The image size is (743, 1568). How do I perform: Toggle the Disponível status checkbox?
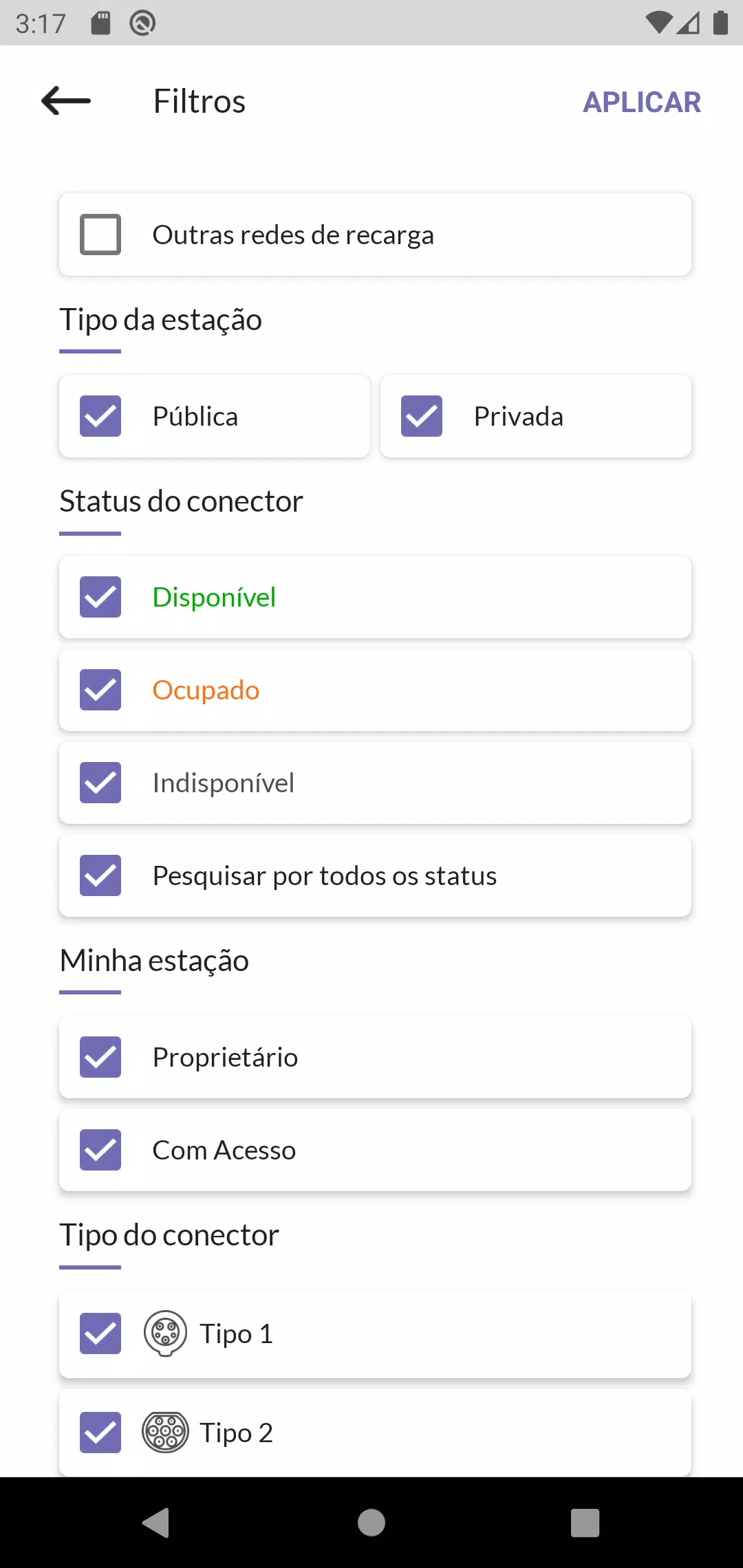(x=100, y=597)
